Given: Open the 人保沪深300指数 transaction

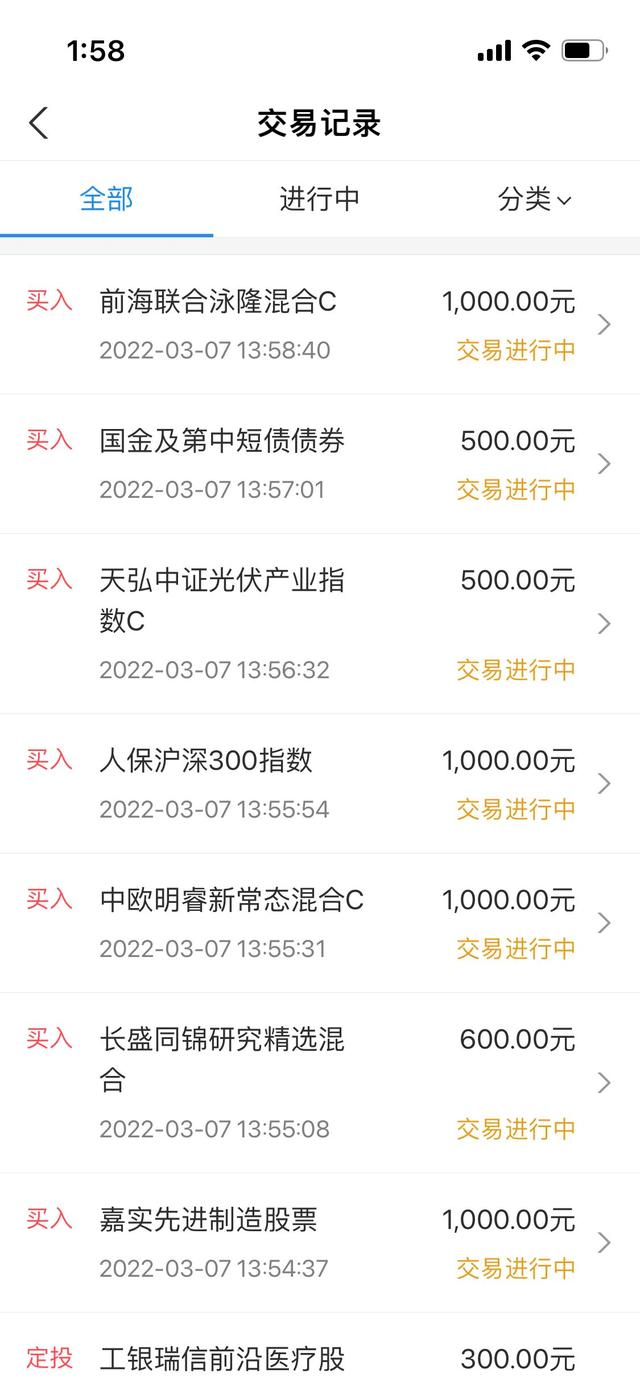Looking at the screenshot, I should click(x=320, y=783).
